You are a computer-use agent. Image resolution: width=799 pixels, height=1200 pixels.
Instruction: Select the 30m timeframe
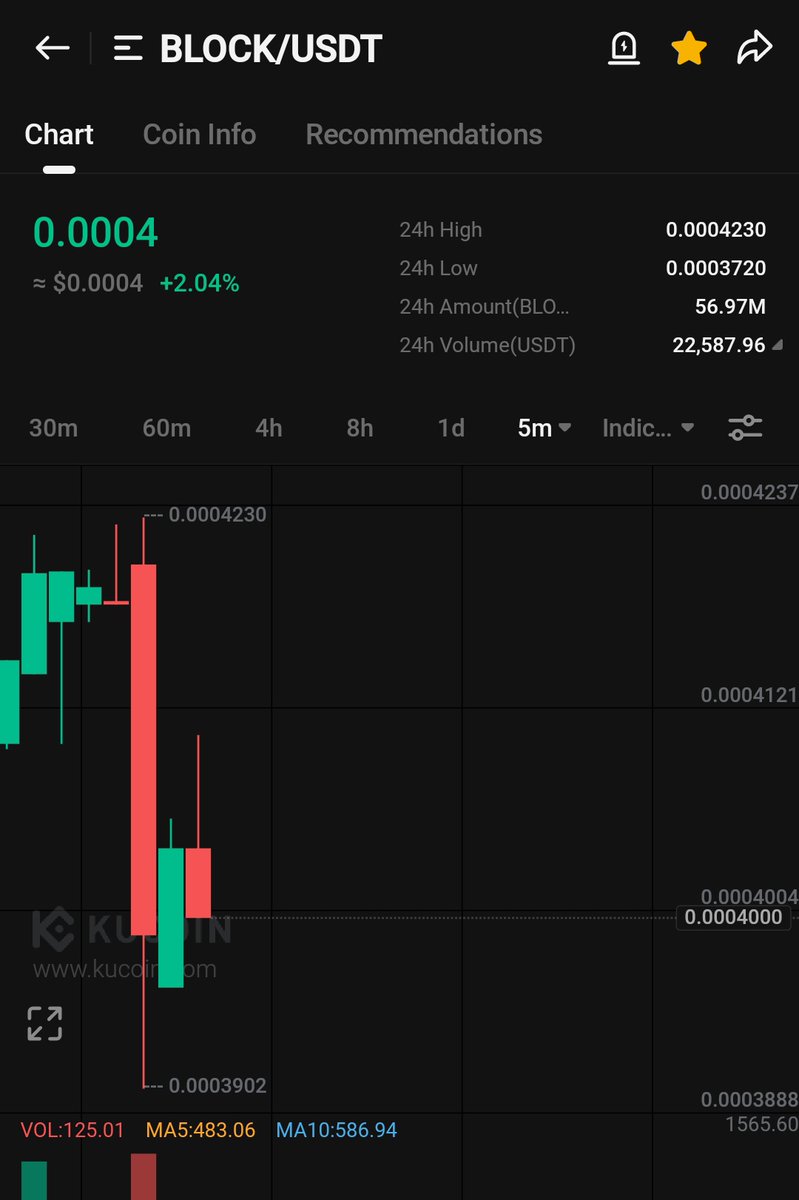tap(53, 428)
